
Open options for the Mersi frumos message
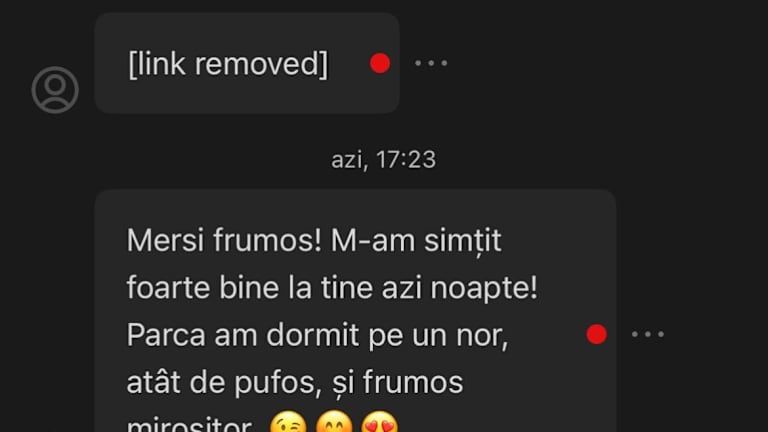click(x=648, y=334)
